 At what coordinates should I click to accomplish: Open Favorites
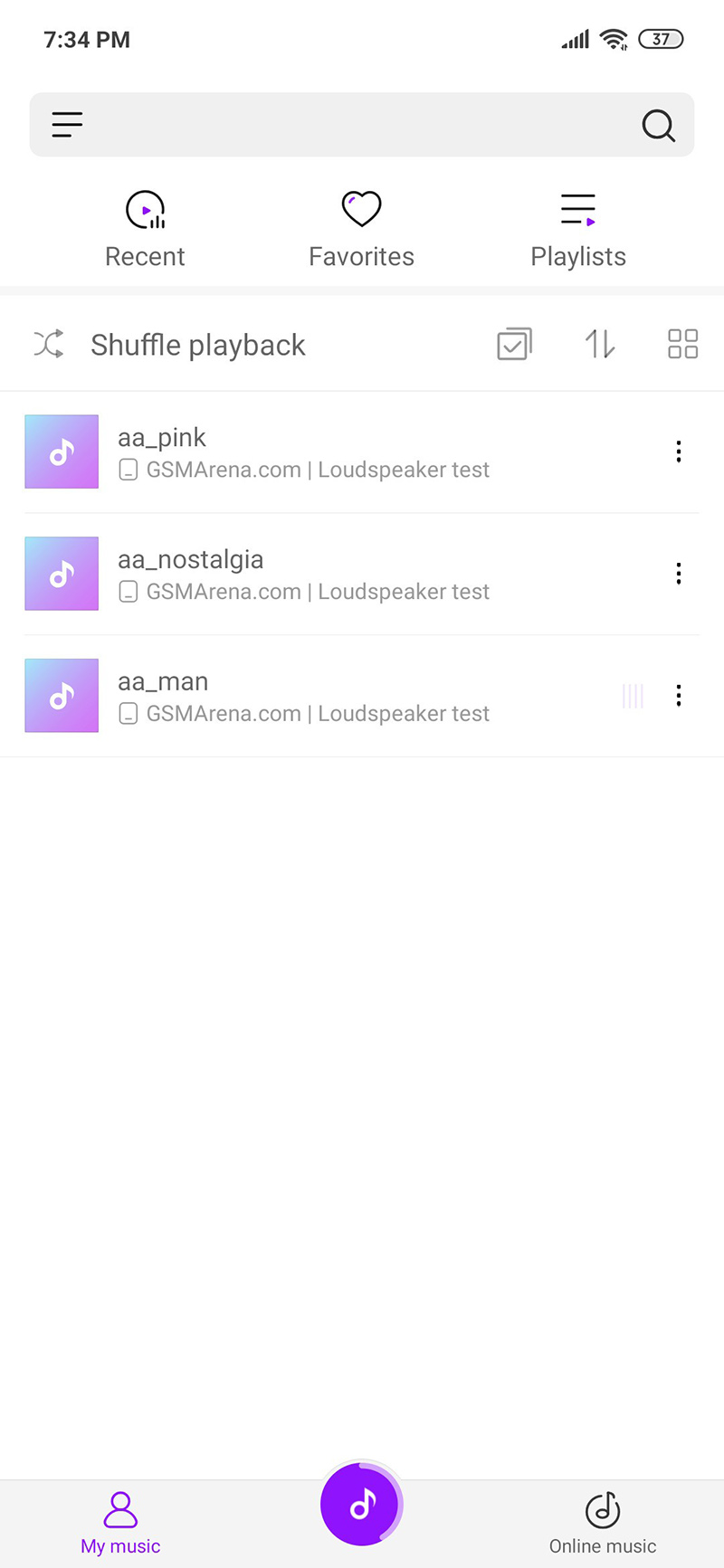pos(361,231)
